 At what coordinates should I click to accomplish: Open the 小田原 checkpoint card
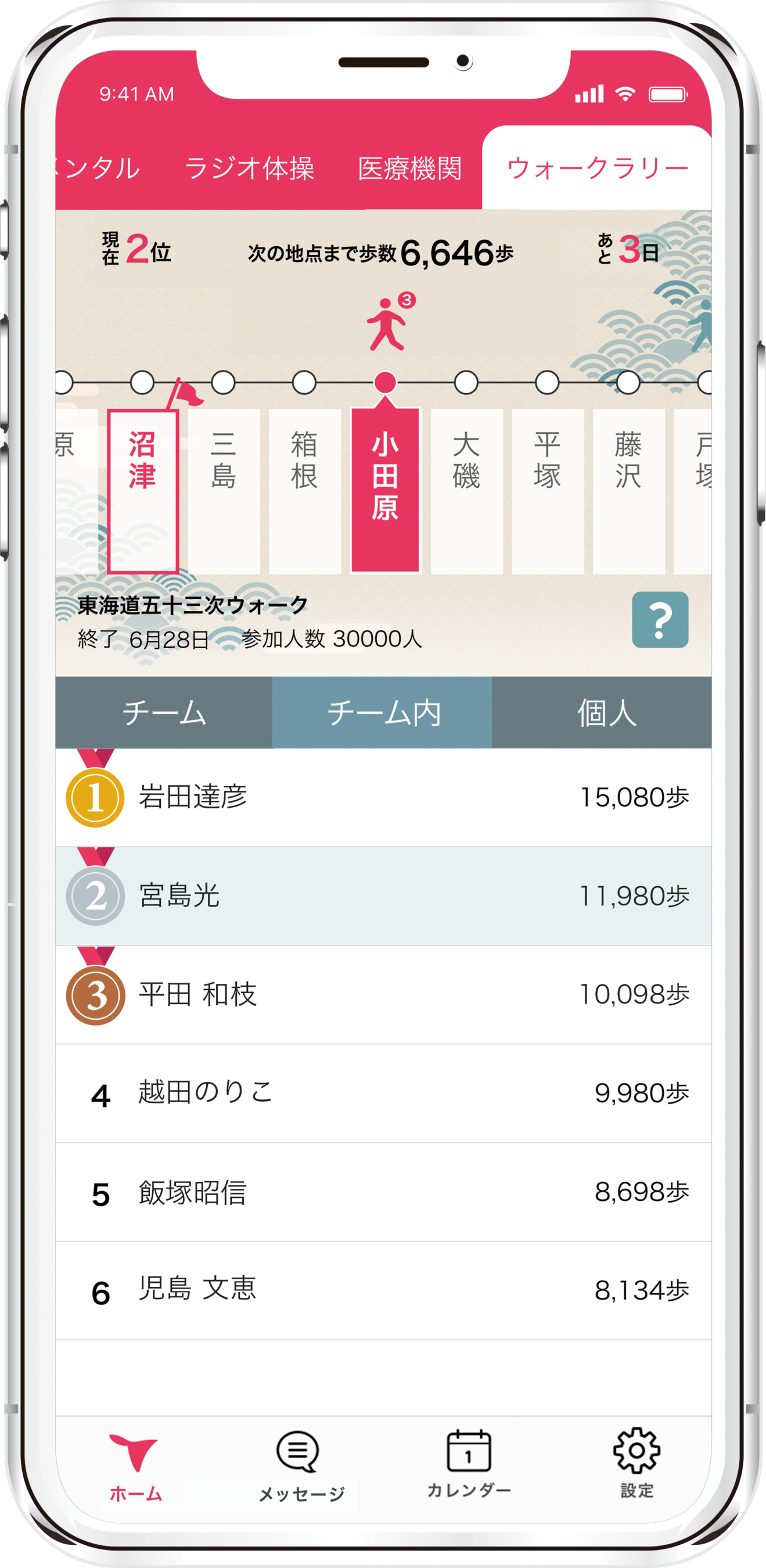(386, 491)
